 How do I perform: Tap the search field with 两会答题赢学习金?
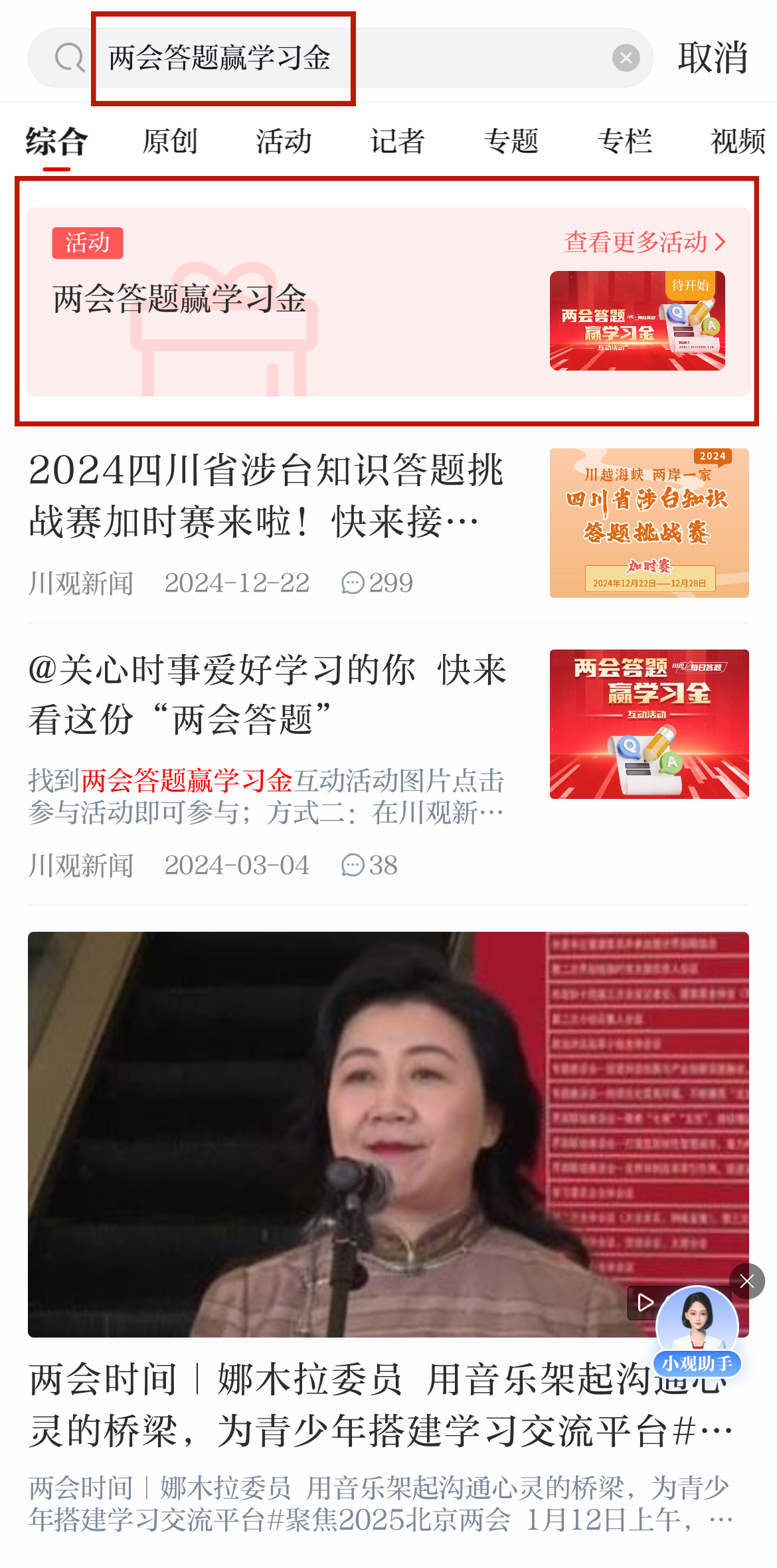point(345,58)
